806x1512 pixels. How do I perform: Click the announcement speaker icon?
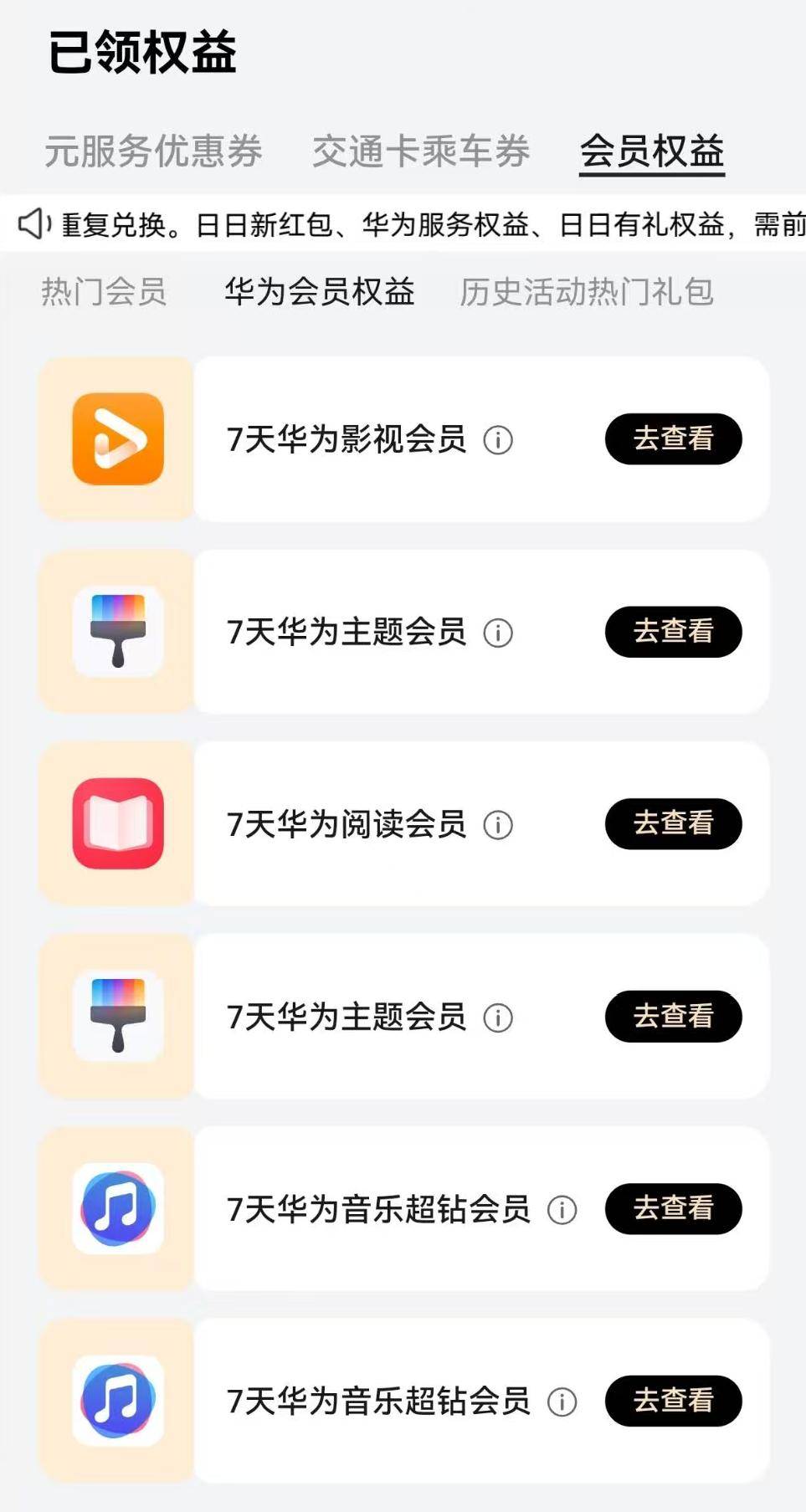(x=33, y=224)
